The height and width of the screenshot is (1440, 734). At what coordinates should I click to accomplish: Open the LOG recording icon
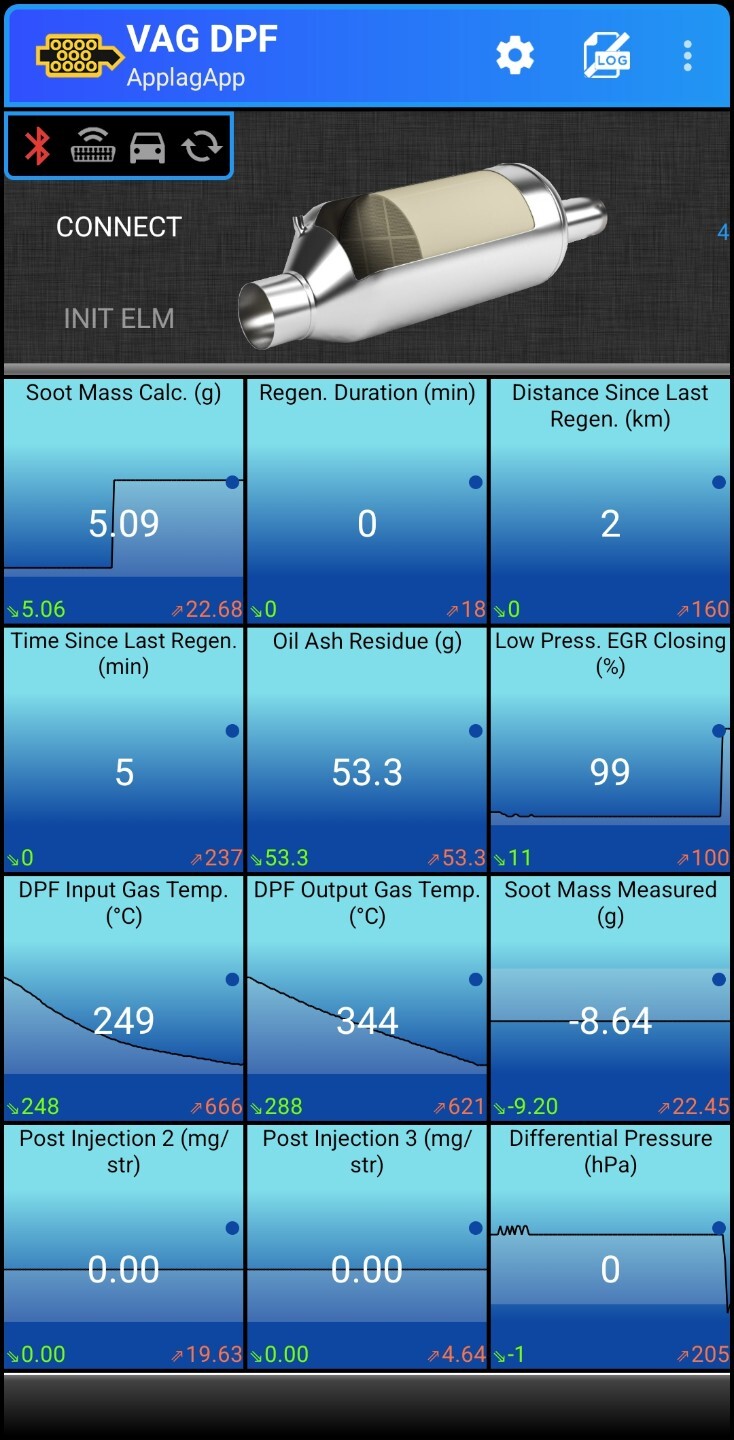click(607, 56)
